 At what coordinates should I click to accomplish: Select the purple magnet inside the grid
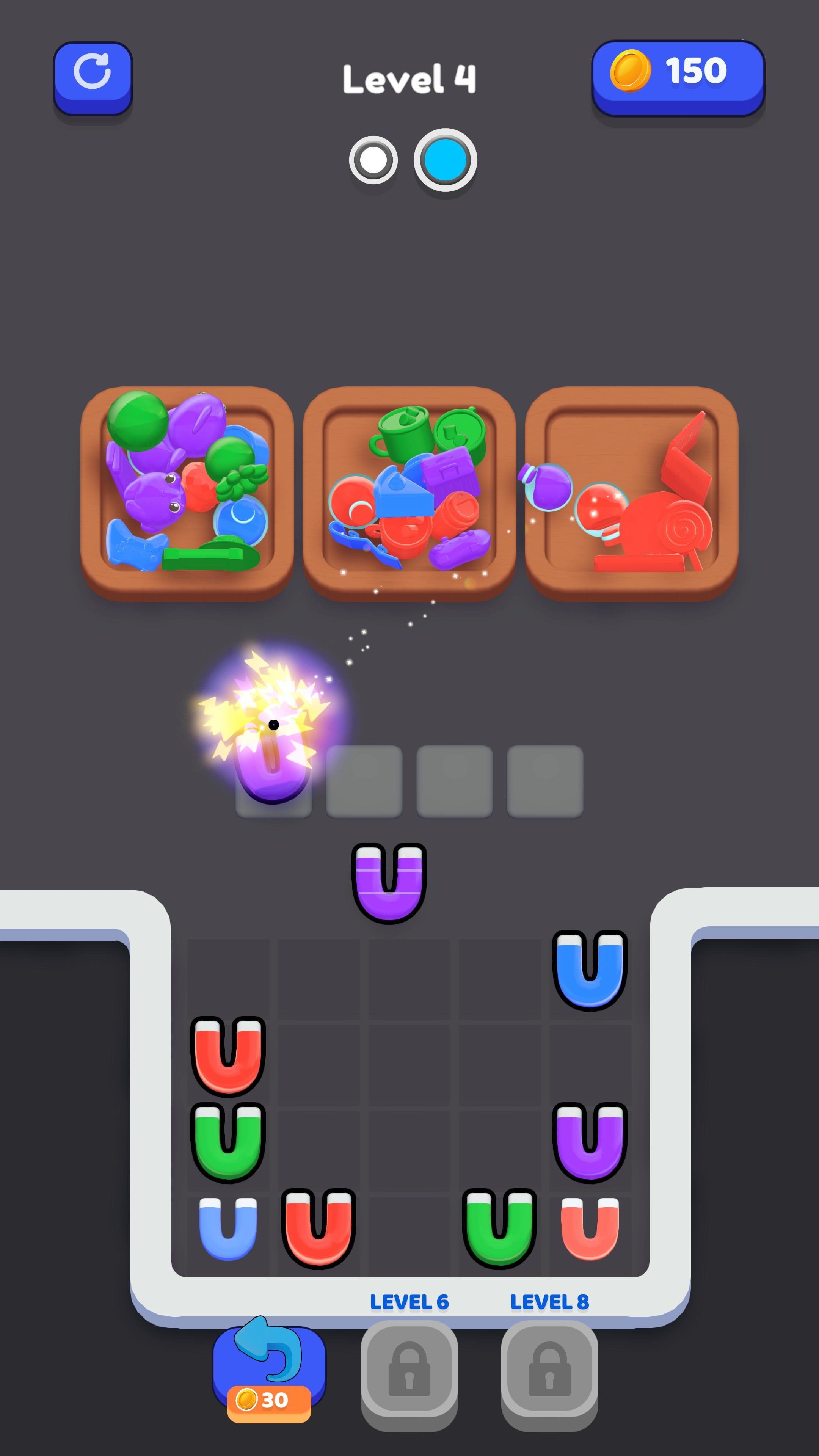coord(590,1142)
